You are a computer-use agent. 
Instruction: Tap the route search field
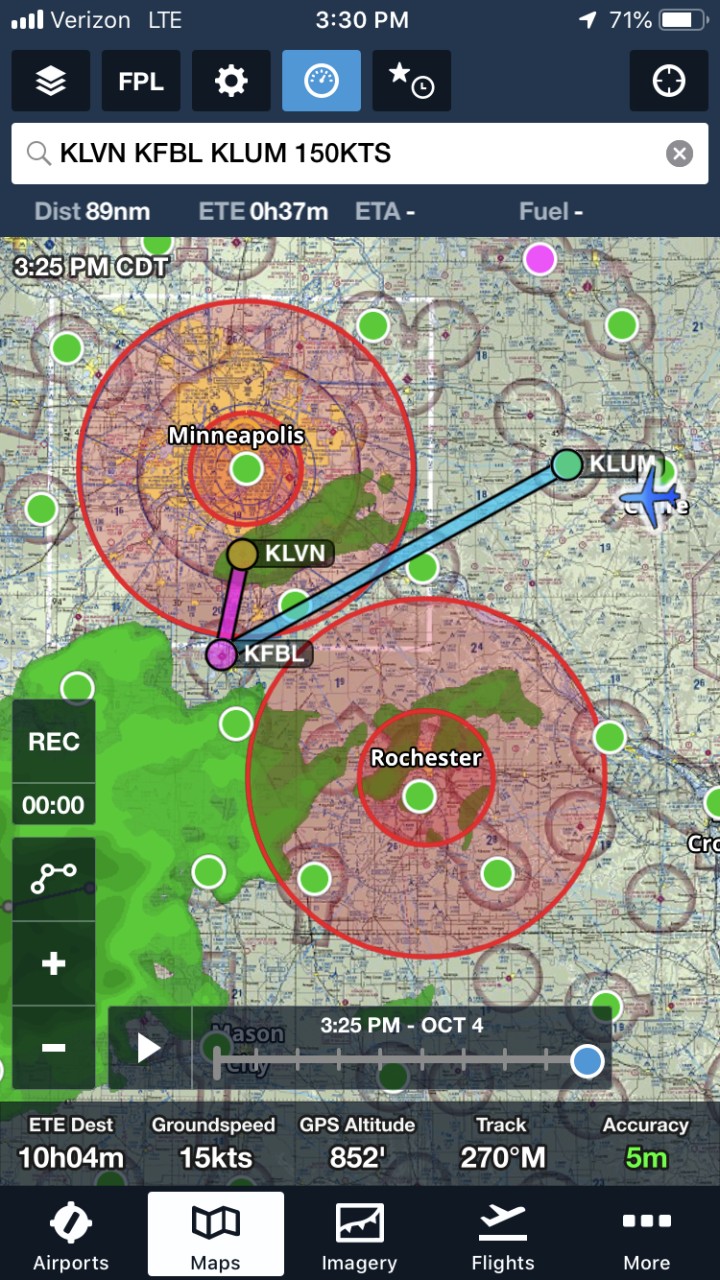tap(340, 153)
